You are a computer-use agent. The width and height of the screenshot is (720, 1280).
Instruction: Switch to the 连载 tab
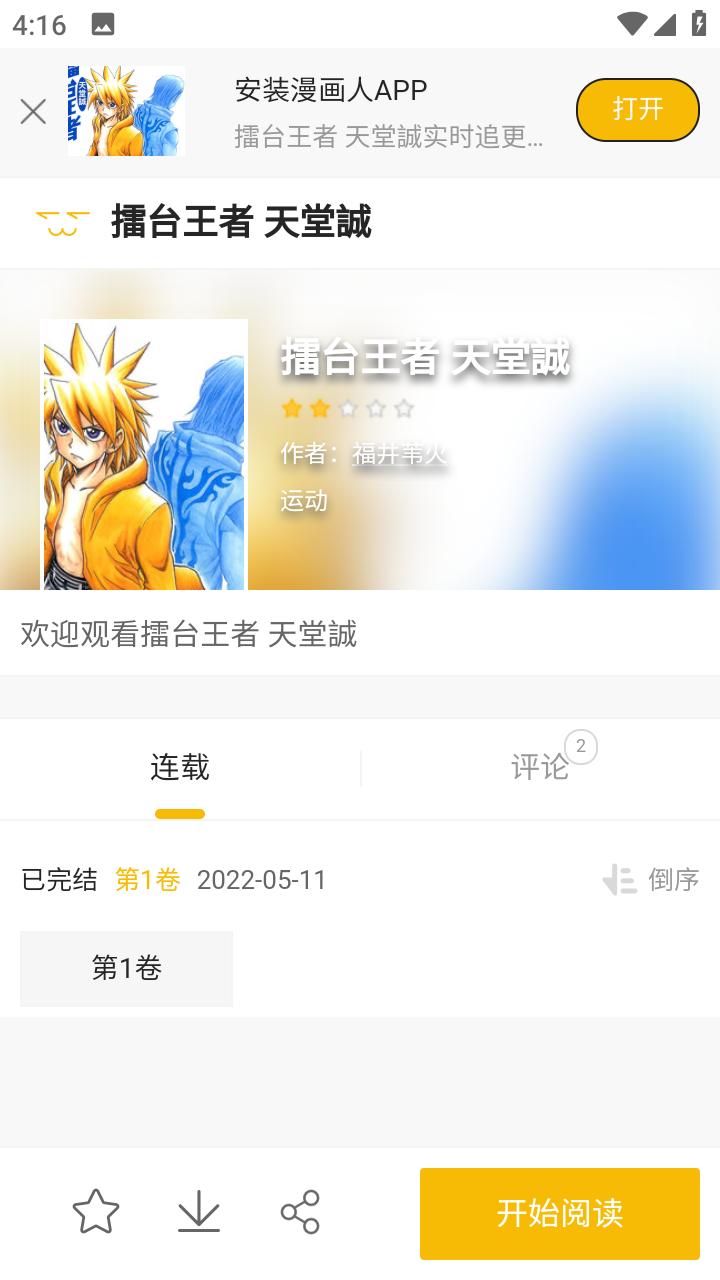(x=180, y=768)
